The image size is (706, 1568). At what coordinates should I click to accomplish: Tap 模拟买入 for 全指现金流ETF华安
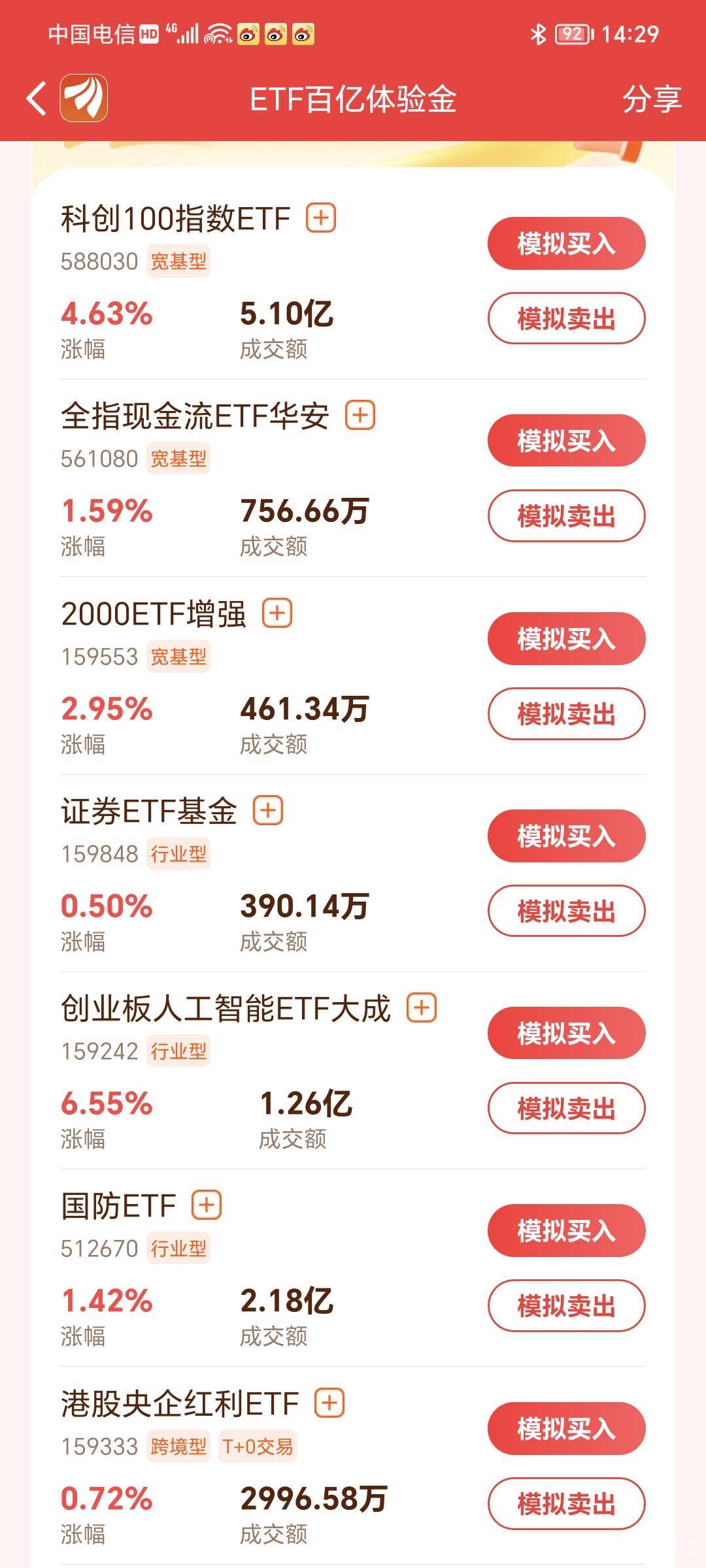(x=566, y=441)
